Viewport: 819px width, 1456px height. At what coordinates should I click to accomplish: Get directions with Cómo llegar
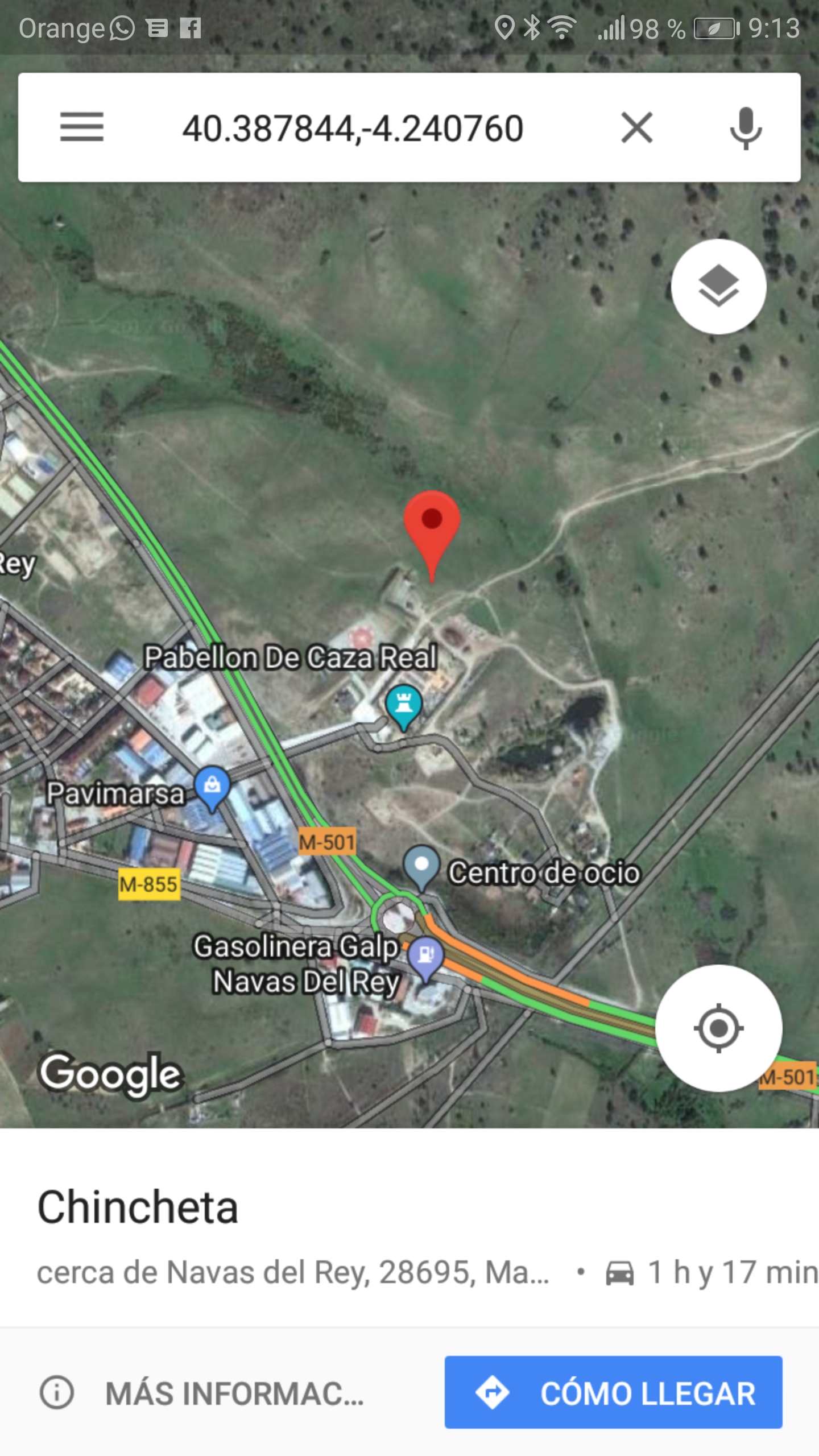click(x=613, y=1392)
